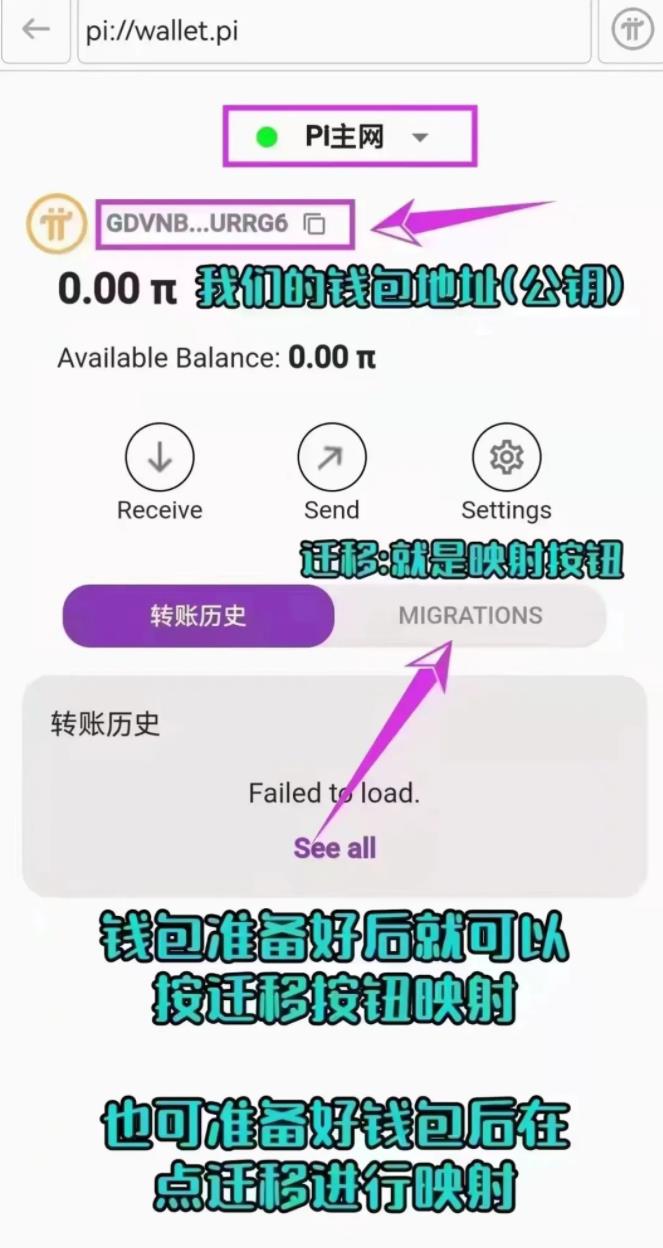Switch to the 转账历史 tab
The height and width of the screenshot is (1248, 663).
tap(198, 616)
